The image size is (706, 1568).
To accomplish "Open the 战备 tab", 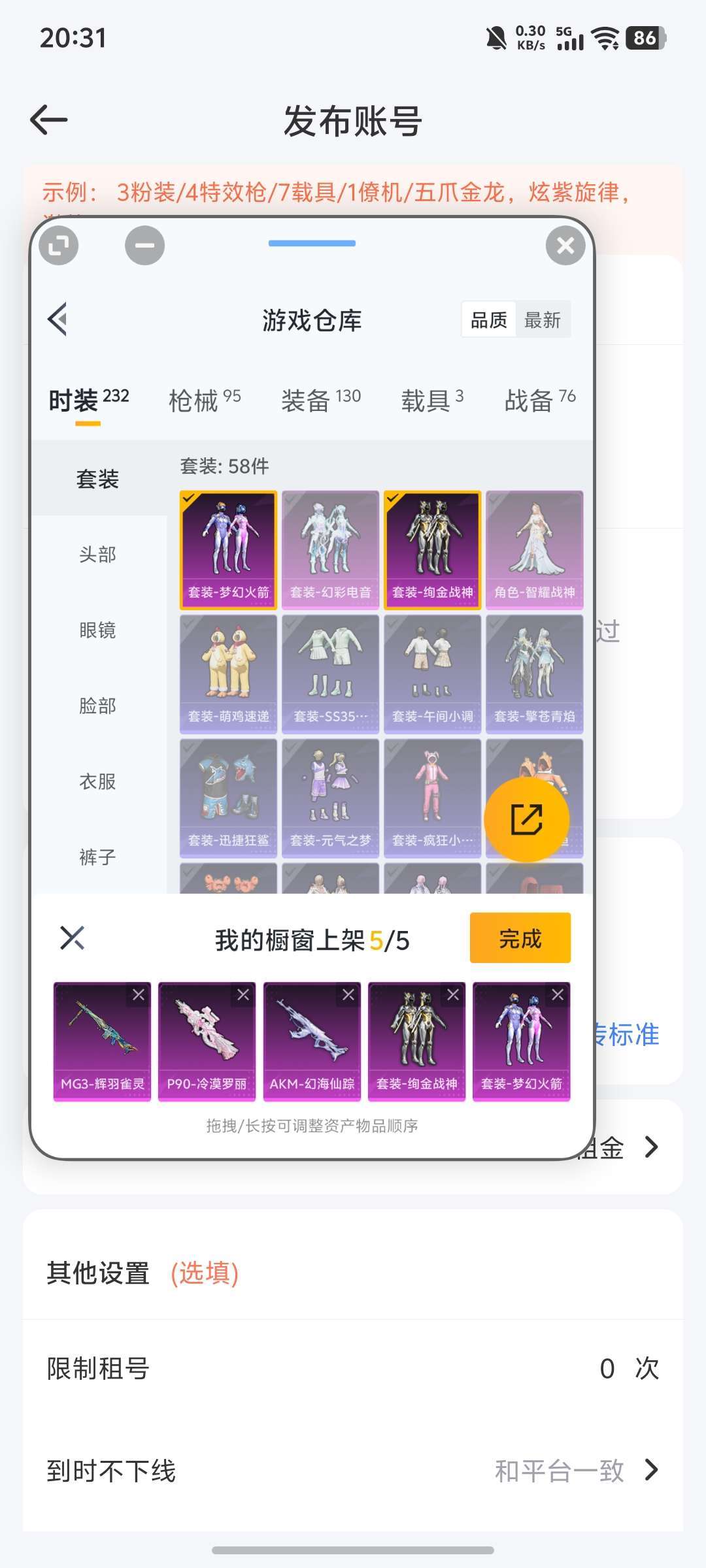I will (x=540, y=400).
